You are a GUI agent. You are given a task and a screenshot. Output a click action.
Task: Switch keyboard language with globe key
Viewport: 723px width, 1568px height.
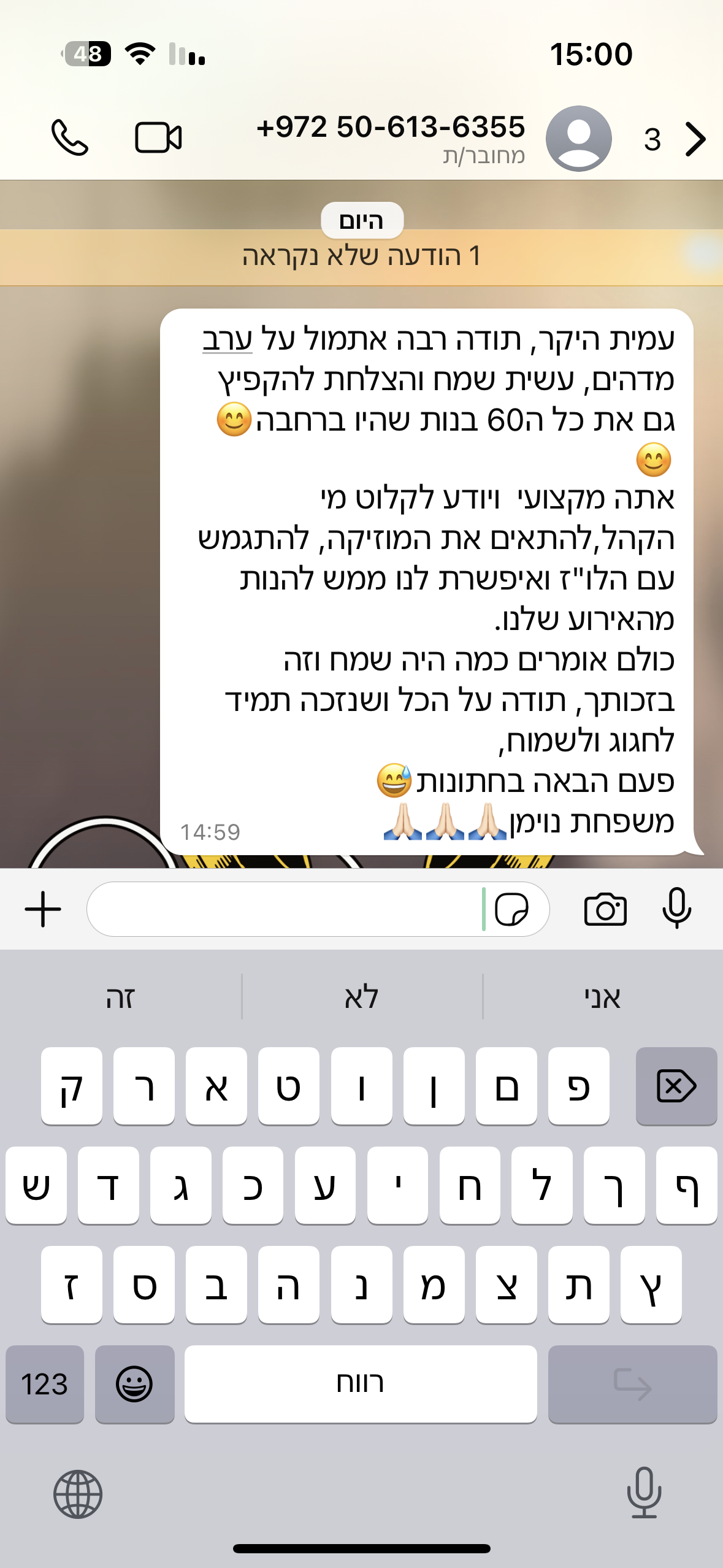78,1494
